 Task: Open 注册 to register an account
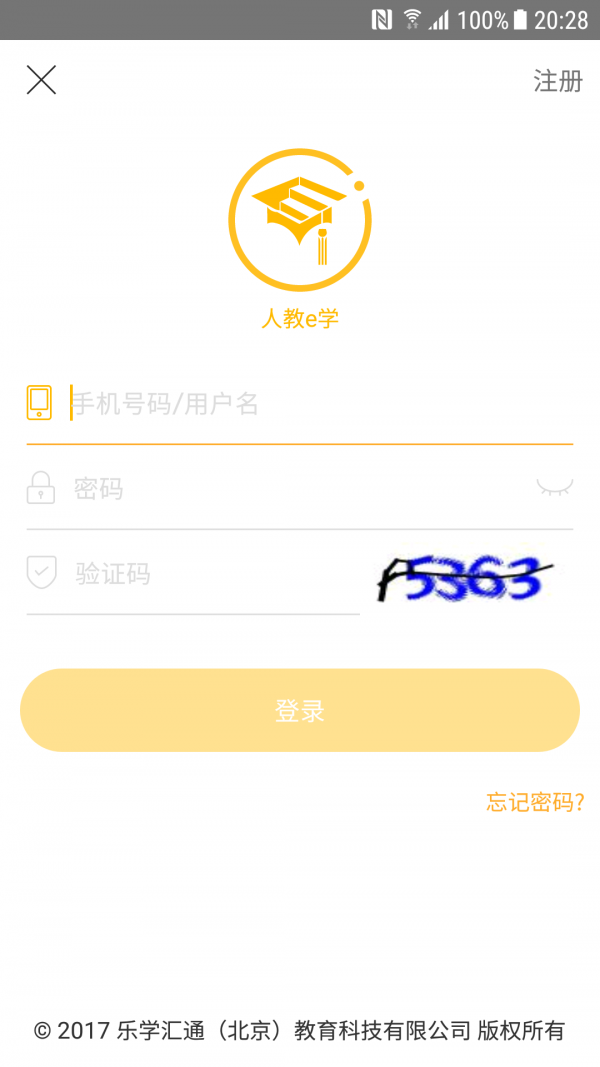557,81
